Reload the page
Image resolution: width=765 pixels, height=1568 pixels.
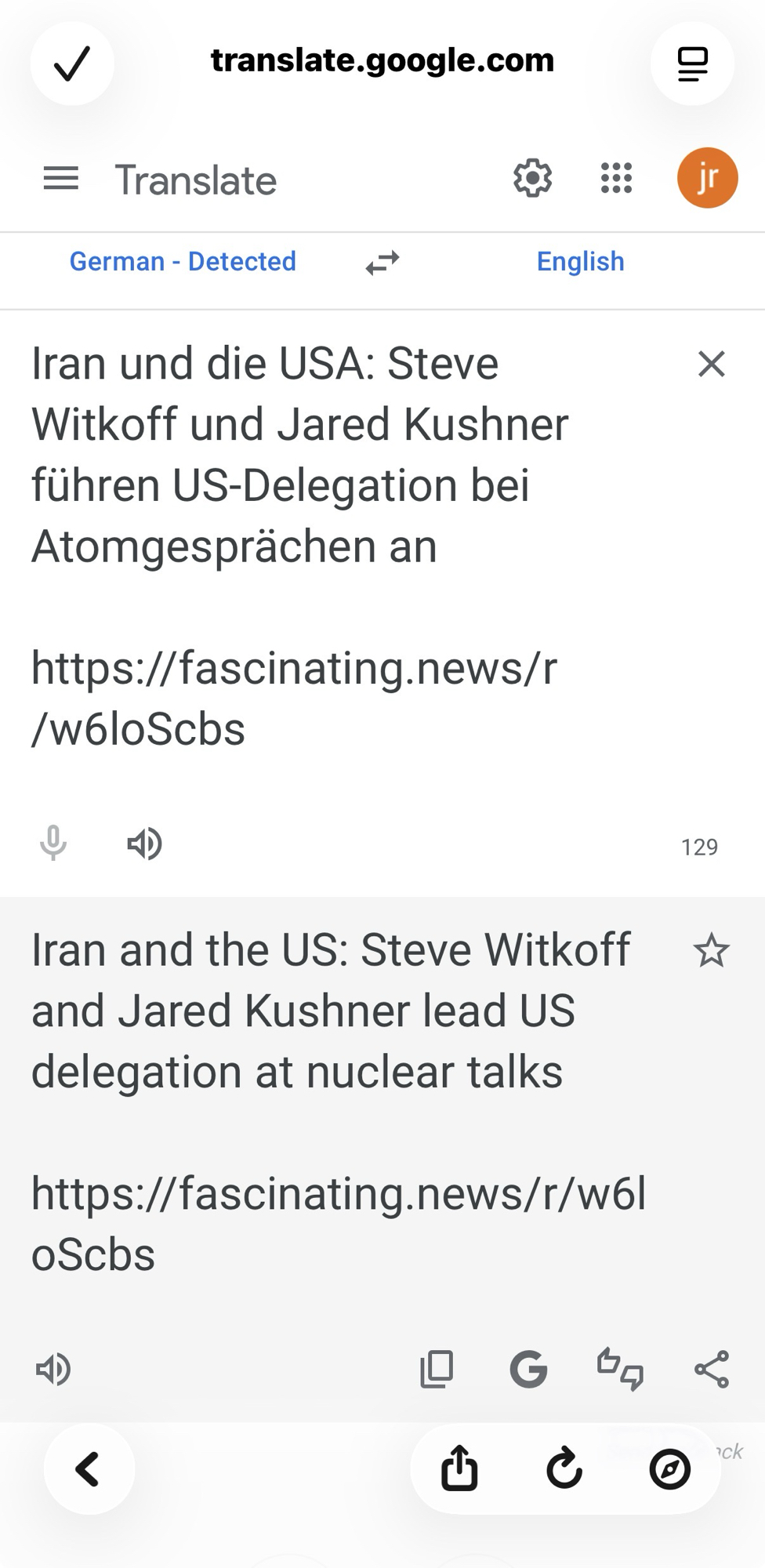[x=564, y=1468]
